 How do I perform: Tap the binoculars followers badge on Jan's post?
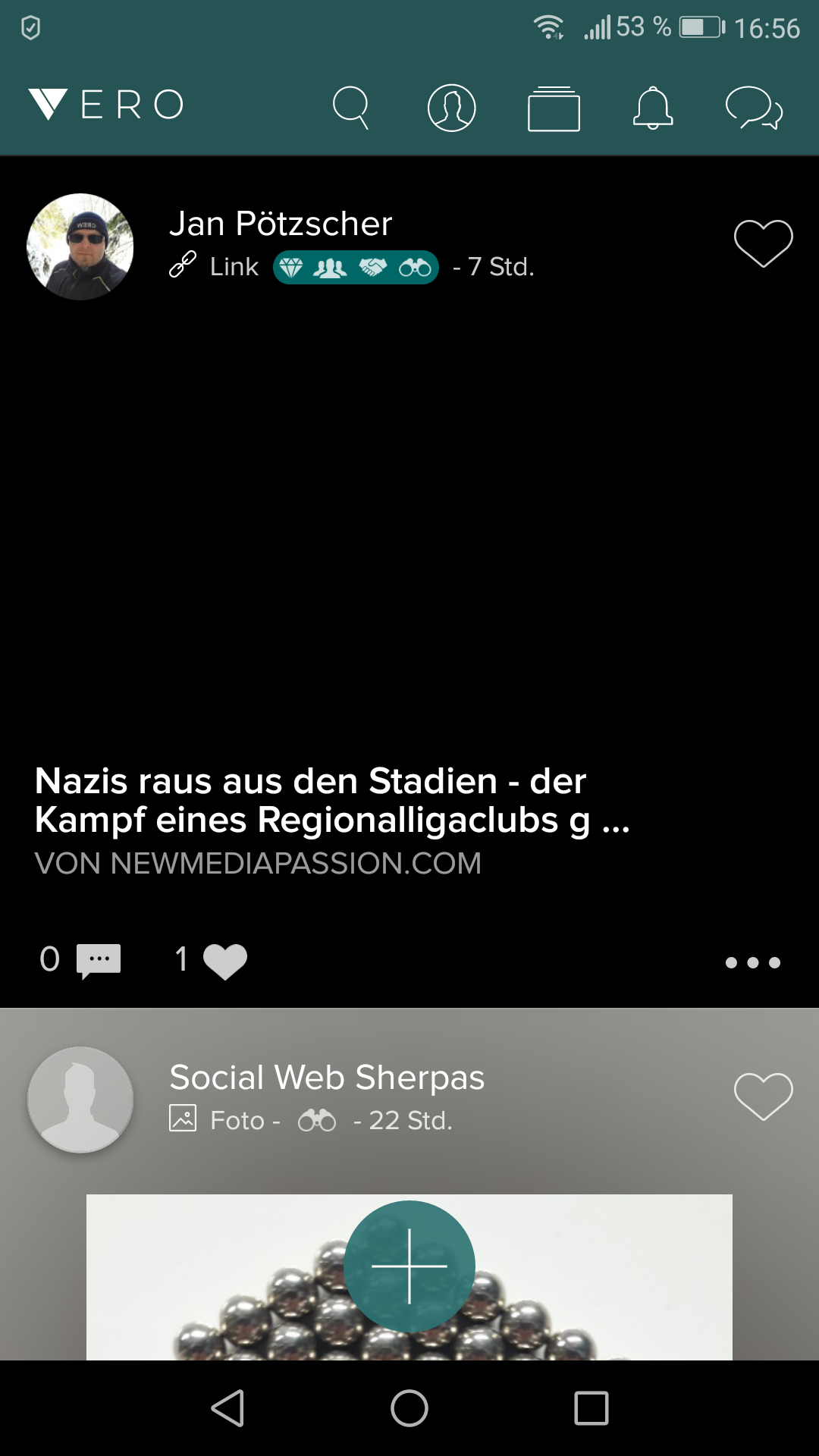[414, 267]
